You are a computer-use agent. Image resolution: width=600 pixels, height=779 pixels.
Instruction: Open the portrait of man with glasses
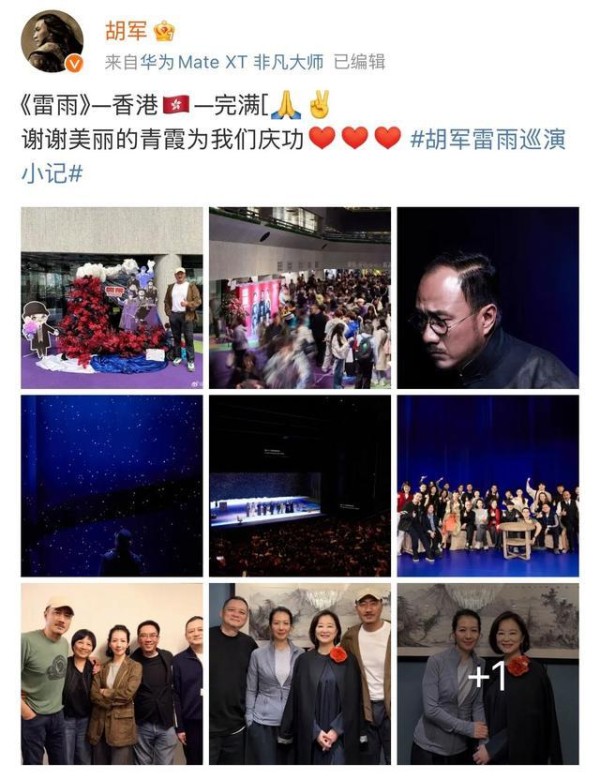(x=487, y=298)
